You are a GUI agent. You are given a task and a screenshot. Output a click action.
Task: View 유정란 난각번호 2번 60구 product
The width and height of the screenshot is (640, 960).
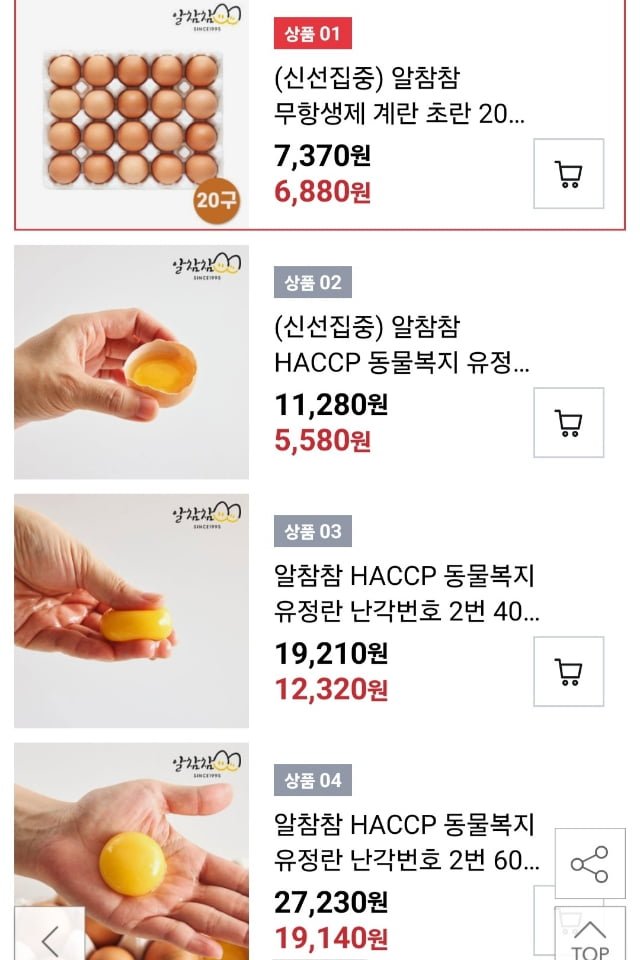pos(406,842)
